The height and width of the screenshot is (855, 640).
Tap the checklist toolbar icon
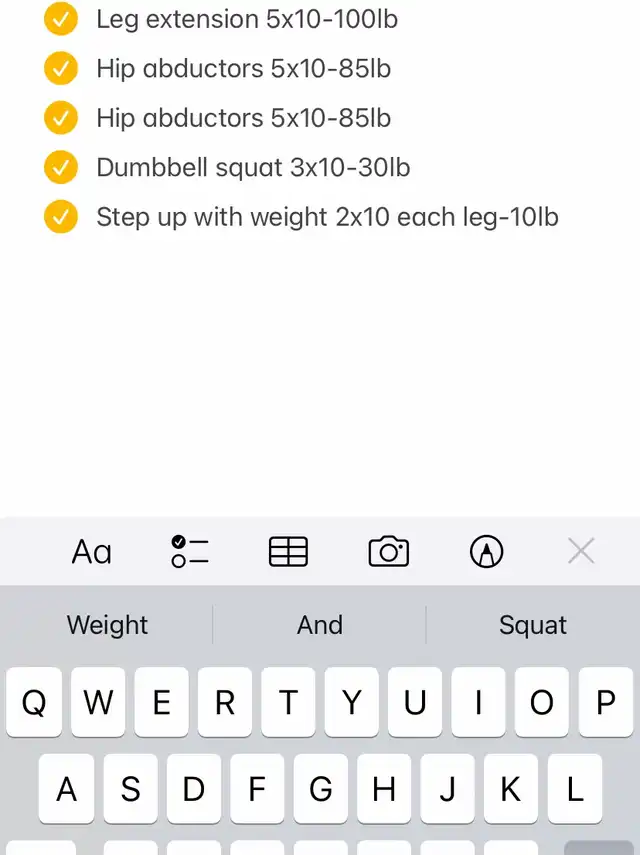point(190,551)
